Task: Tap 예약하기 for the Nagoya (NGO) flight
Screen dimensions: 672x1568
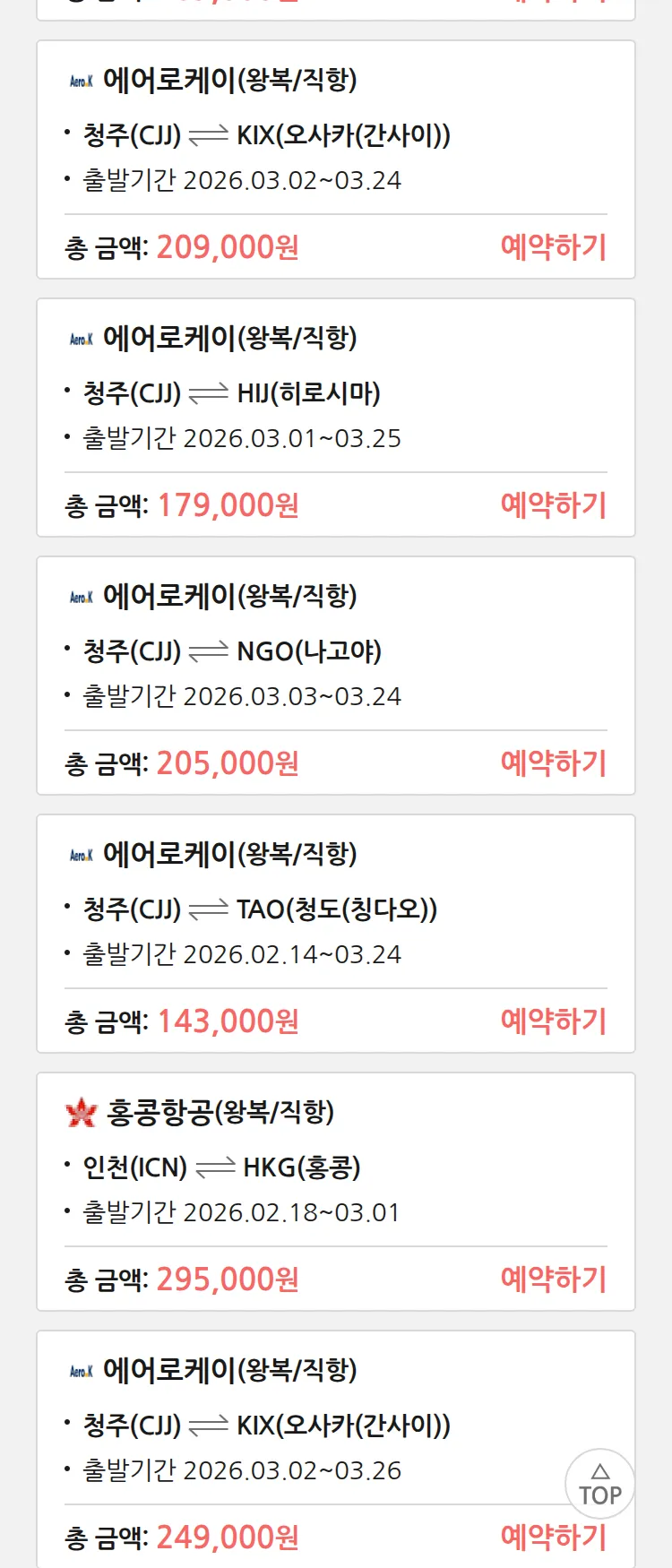Action: pos(553,762)
